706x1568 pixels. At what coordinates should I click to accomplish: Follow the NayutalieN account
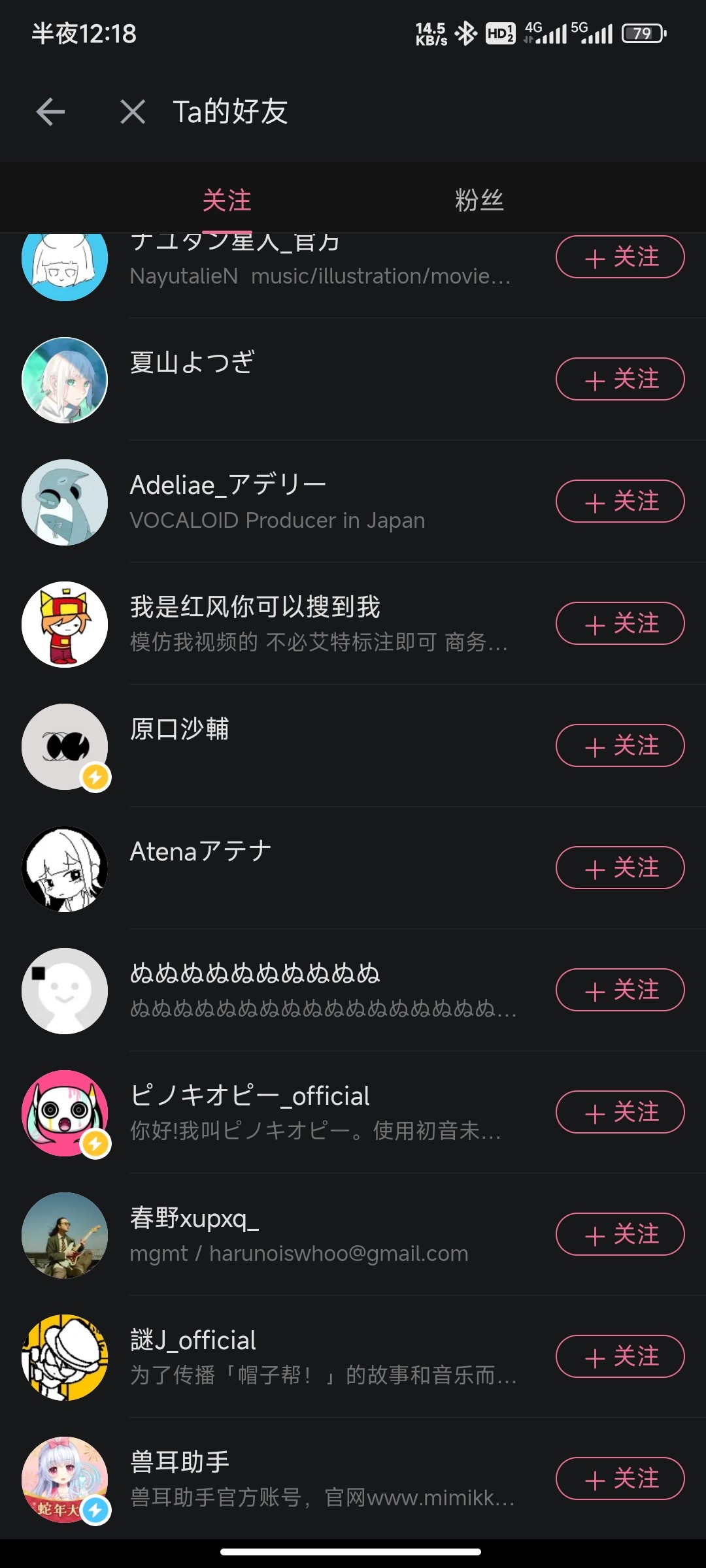(620, 257)
